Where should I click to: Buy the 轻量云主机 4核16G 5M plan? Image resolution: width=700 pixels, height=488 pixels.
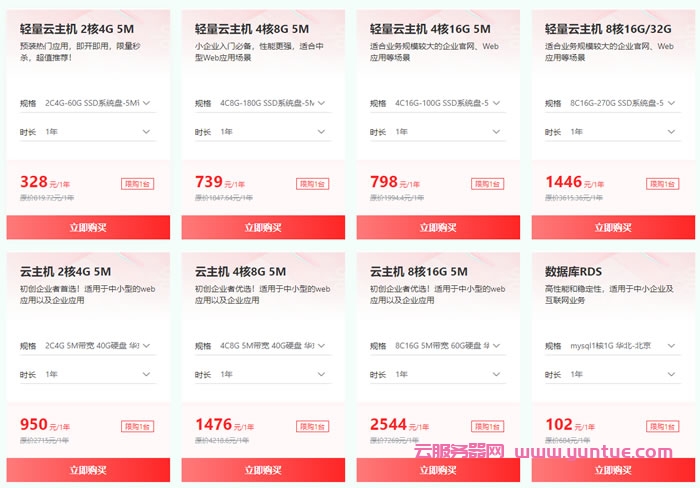tap(438, 227)
